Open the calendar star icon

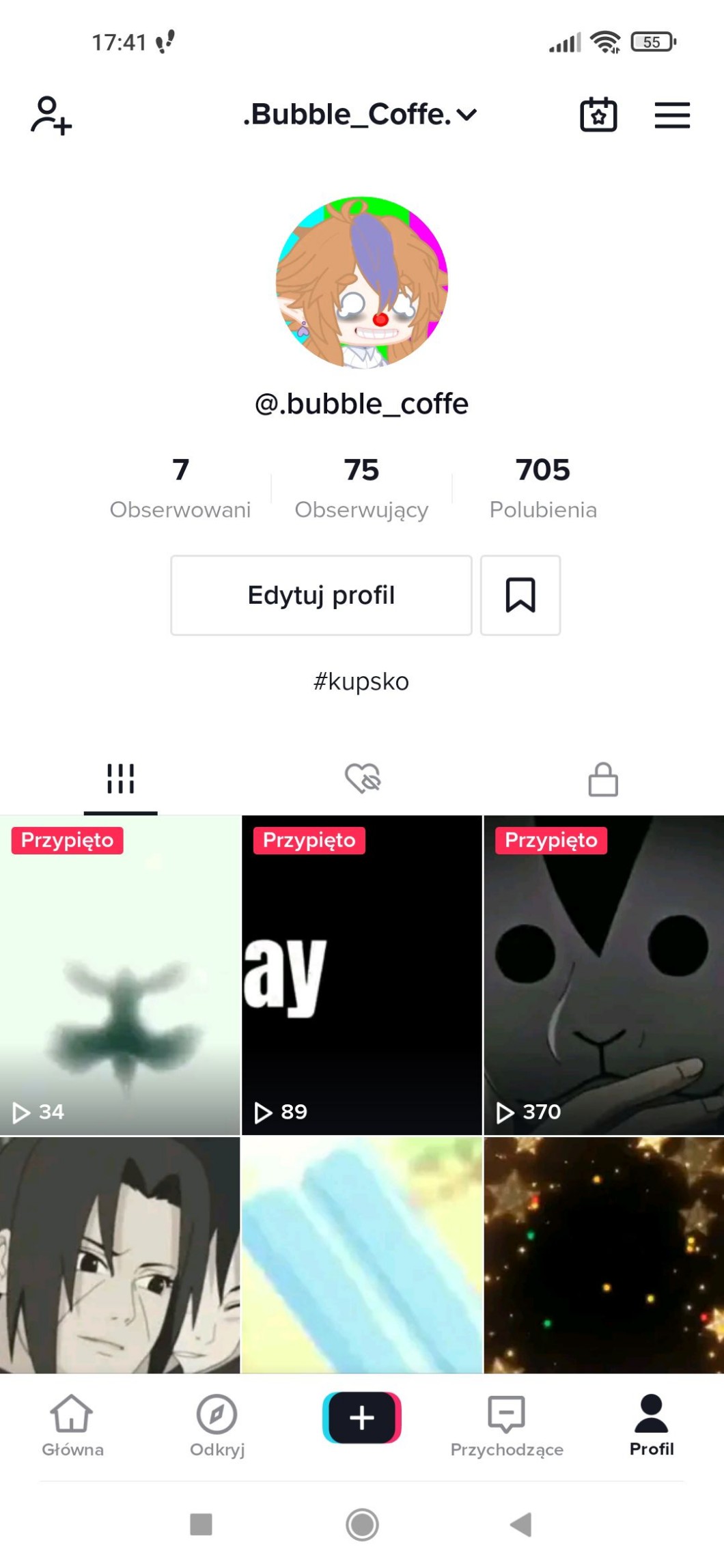(x=598, y=115)
